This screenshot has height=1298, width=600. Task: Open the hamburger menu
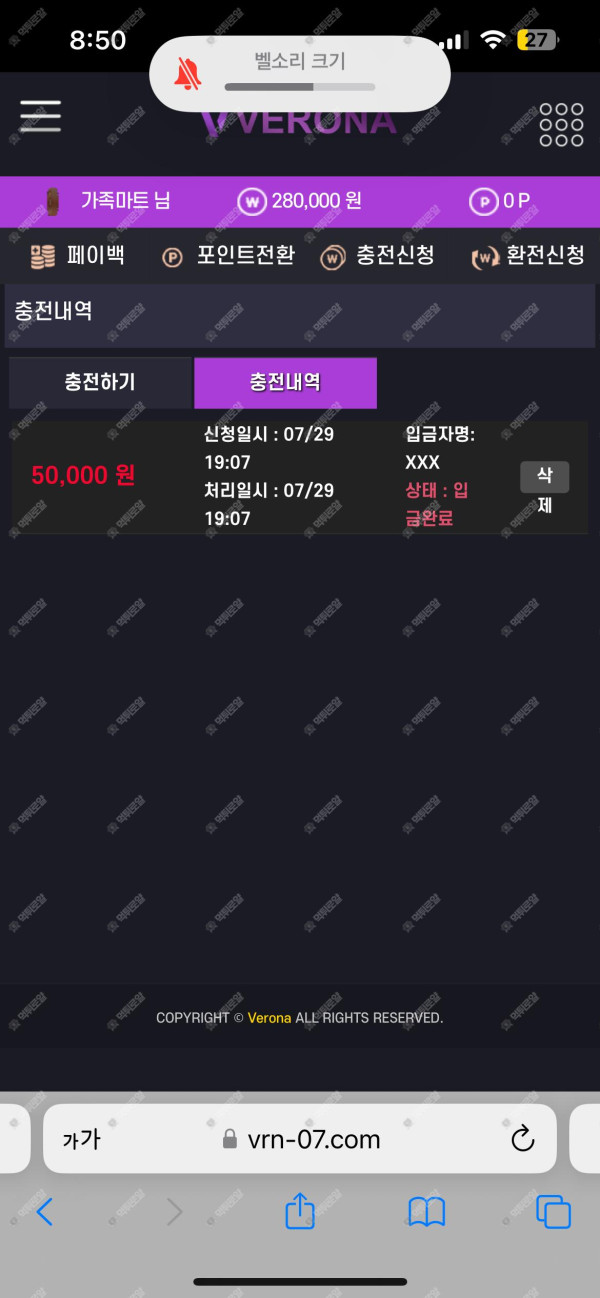click(40, 116)
